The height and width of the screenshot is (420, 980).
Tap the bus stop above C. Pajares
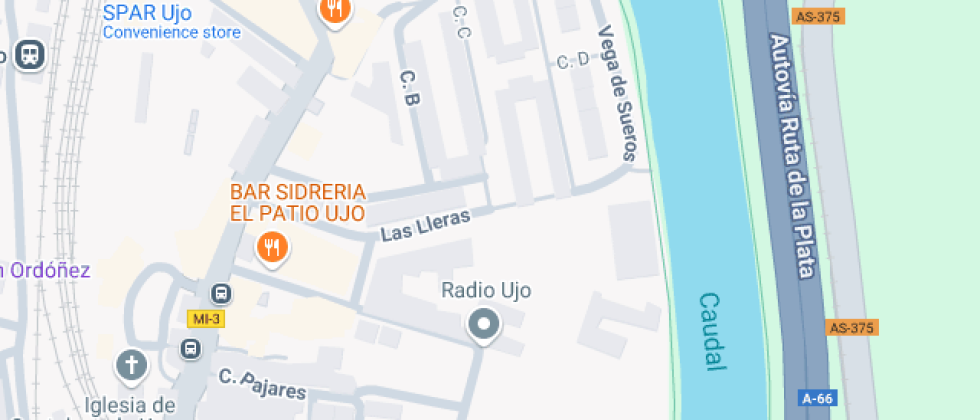[190, 348]
